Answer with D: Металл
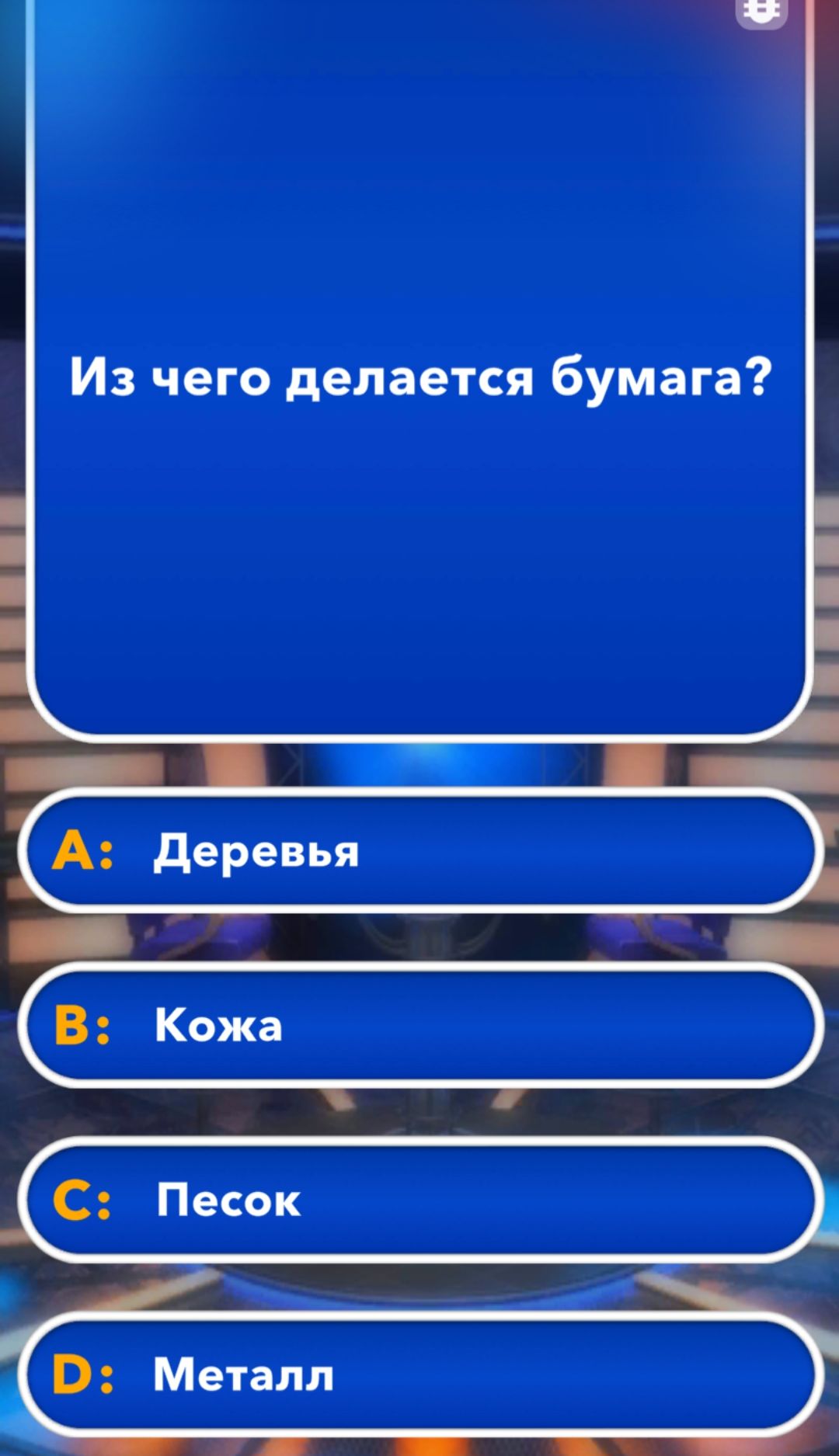 419,1374
